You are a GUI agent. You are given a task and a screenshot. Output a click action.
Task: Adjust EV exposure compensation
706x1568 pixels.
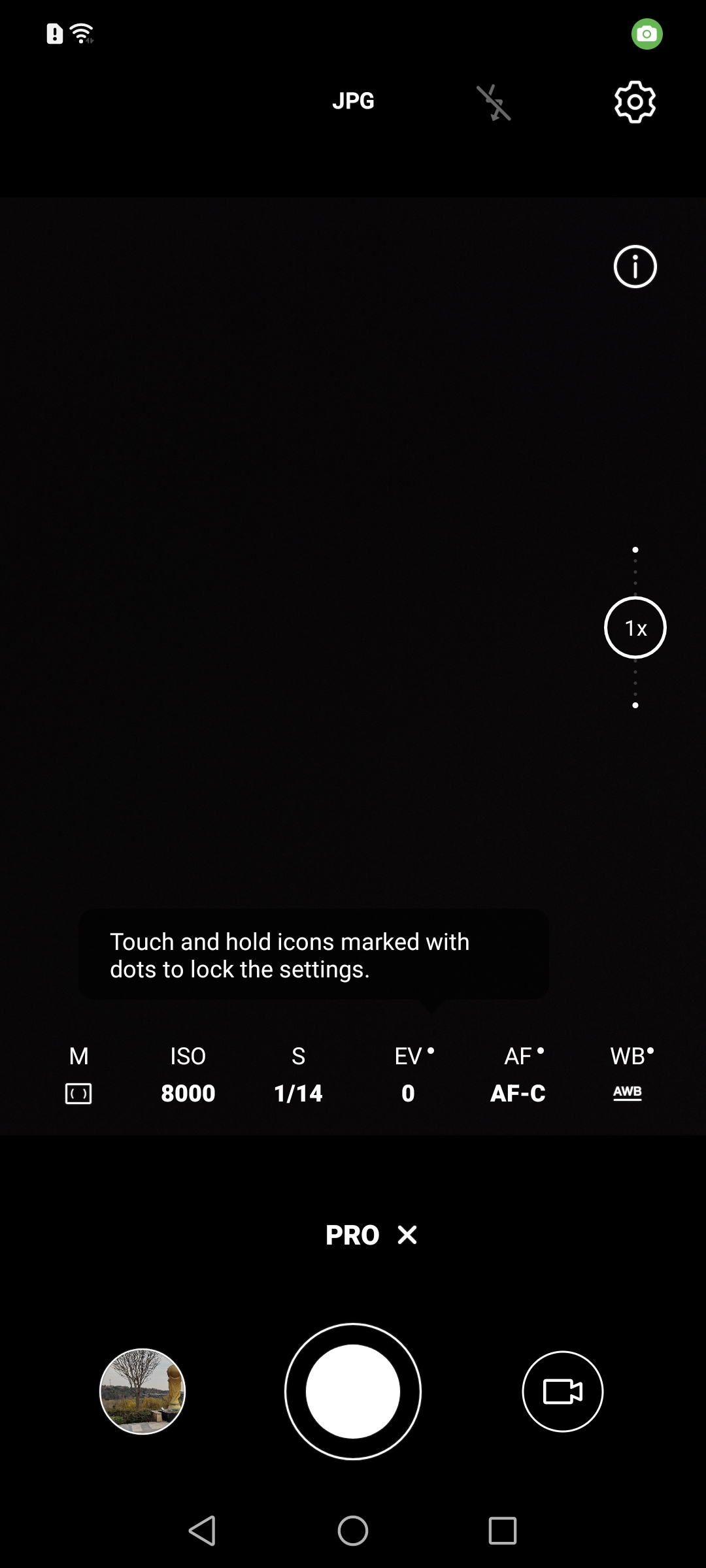pyautogui.click(x=409, y=1075)
